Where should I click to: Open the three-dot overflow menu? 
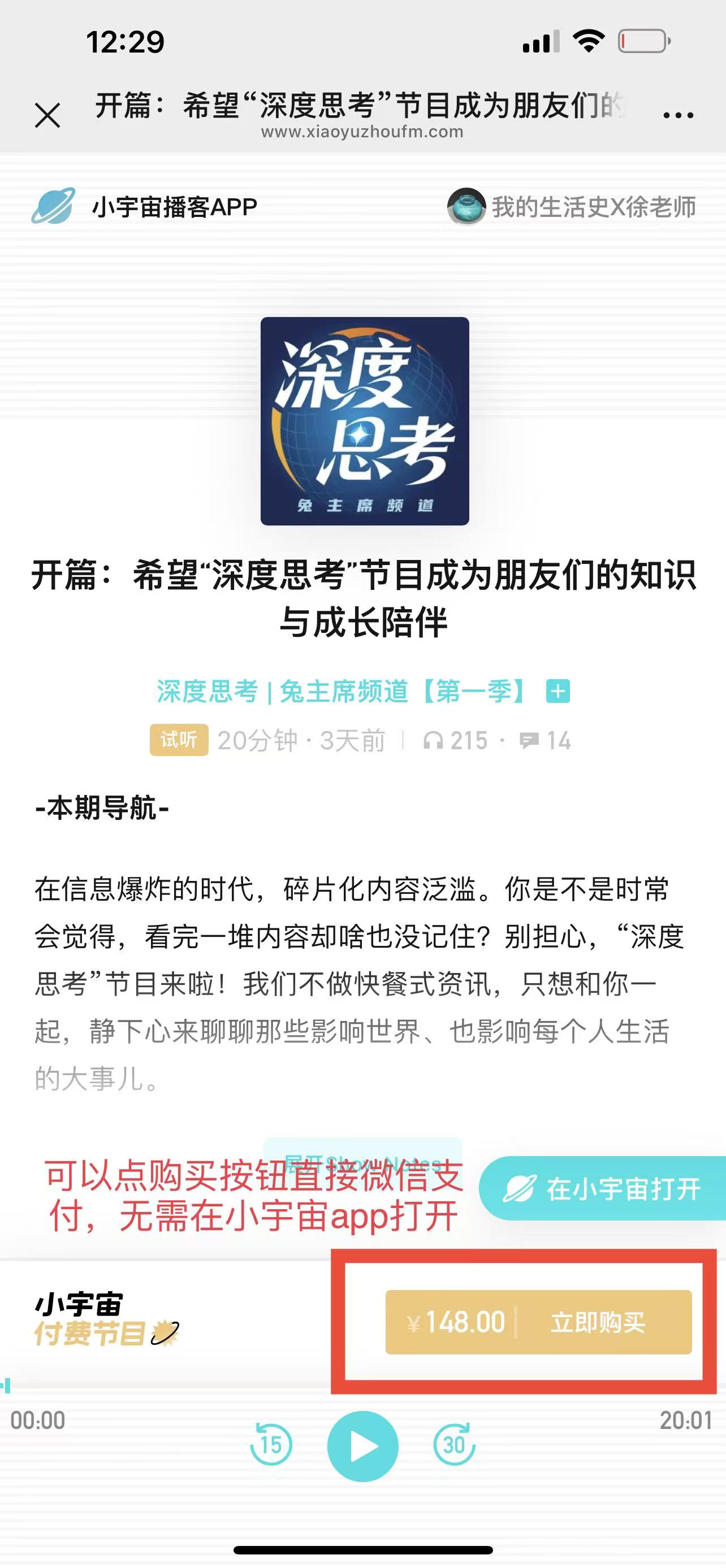pyautogui.click(x=678, y=115)
